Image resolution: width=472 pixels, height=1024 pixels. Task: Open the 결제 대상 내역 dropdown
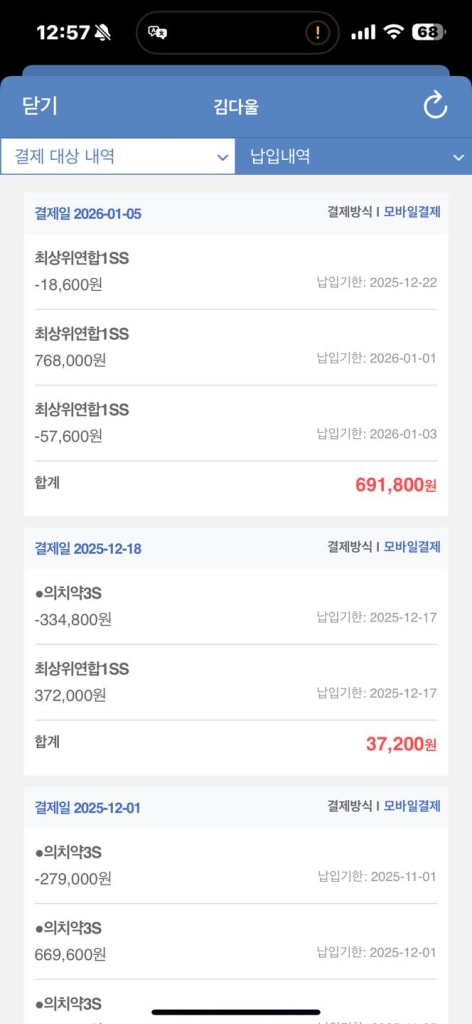pyautogui.click(x=118, y=157)
